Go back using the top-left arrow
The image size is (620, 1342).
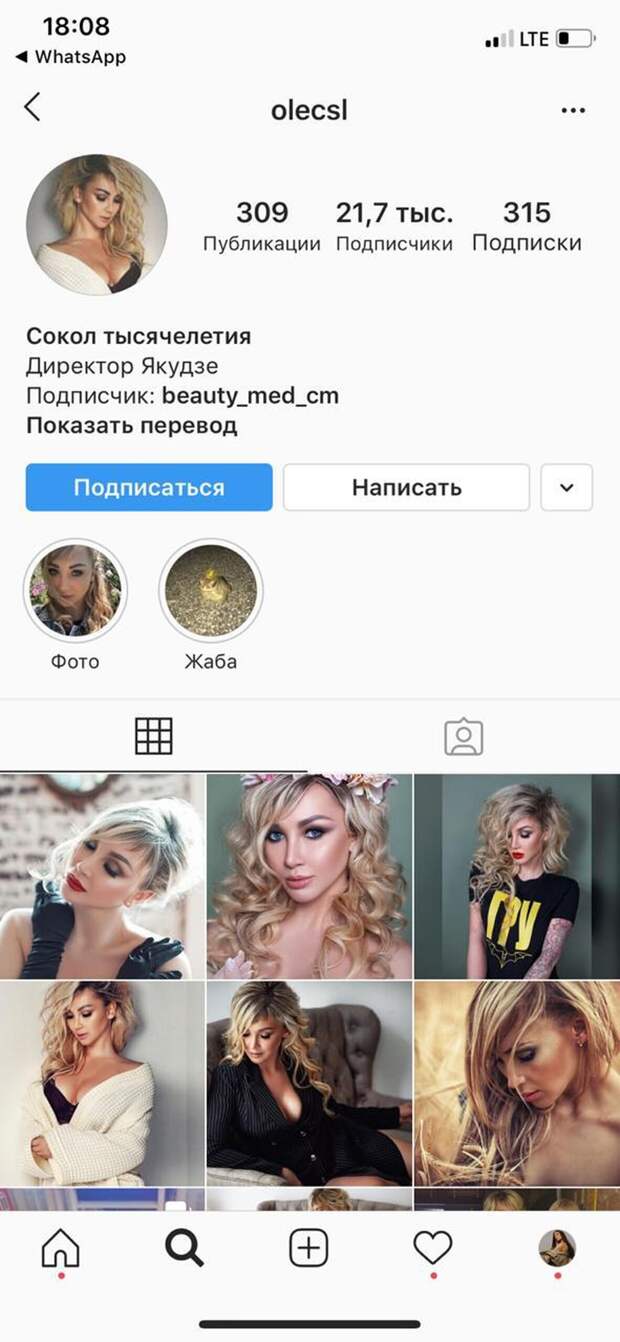tap(33, 108)
